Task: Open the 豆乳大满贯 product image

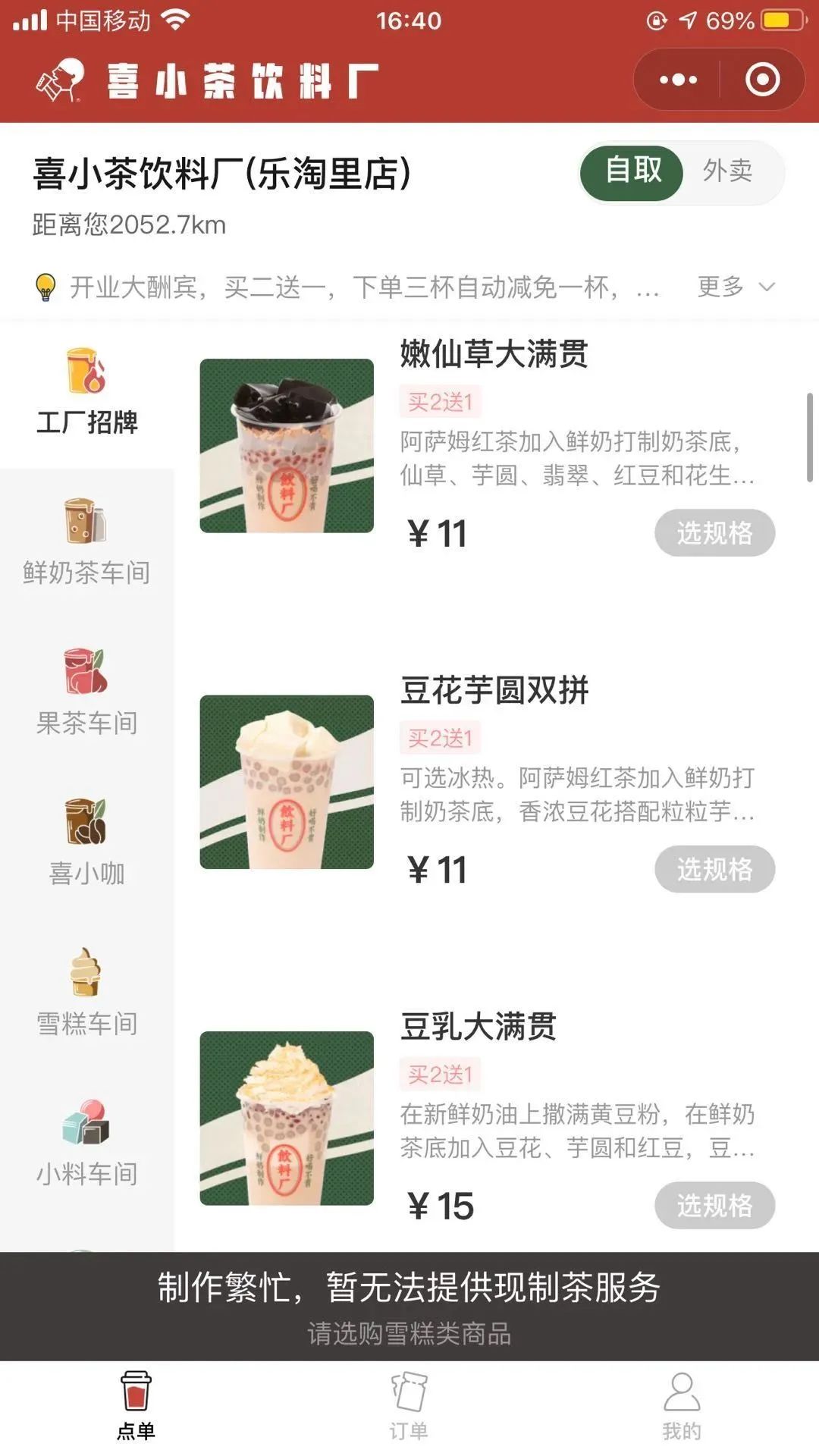Action: coord(287,1118)
